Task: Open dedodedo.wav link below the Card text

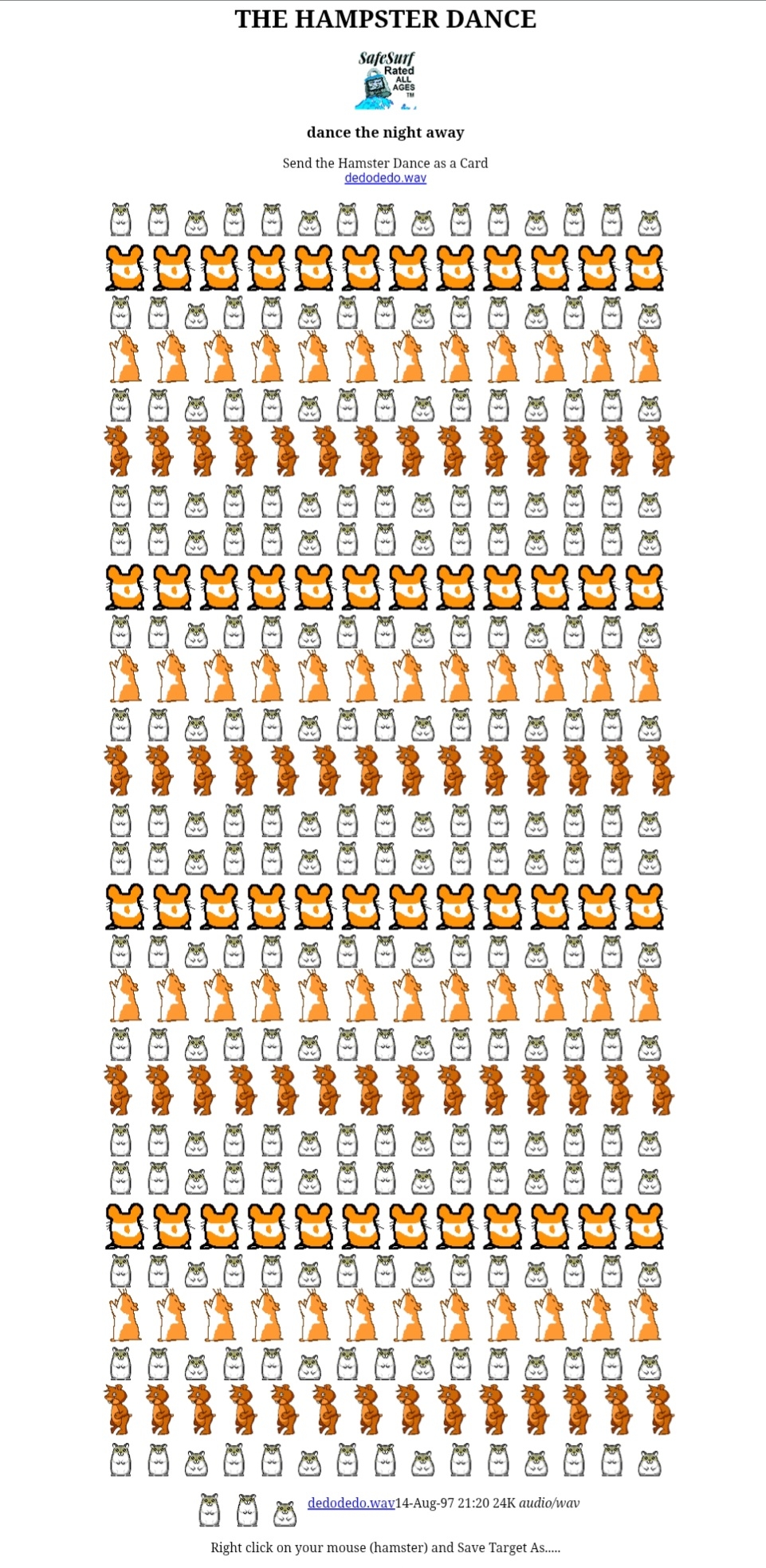Action: 385,178
